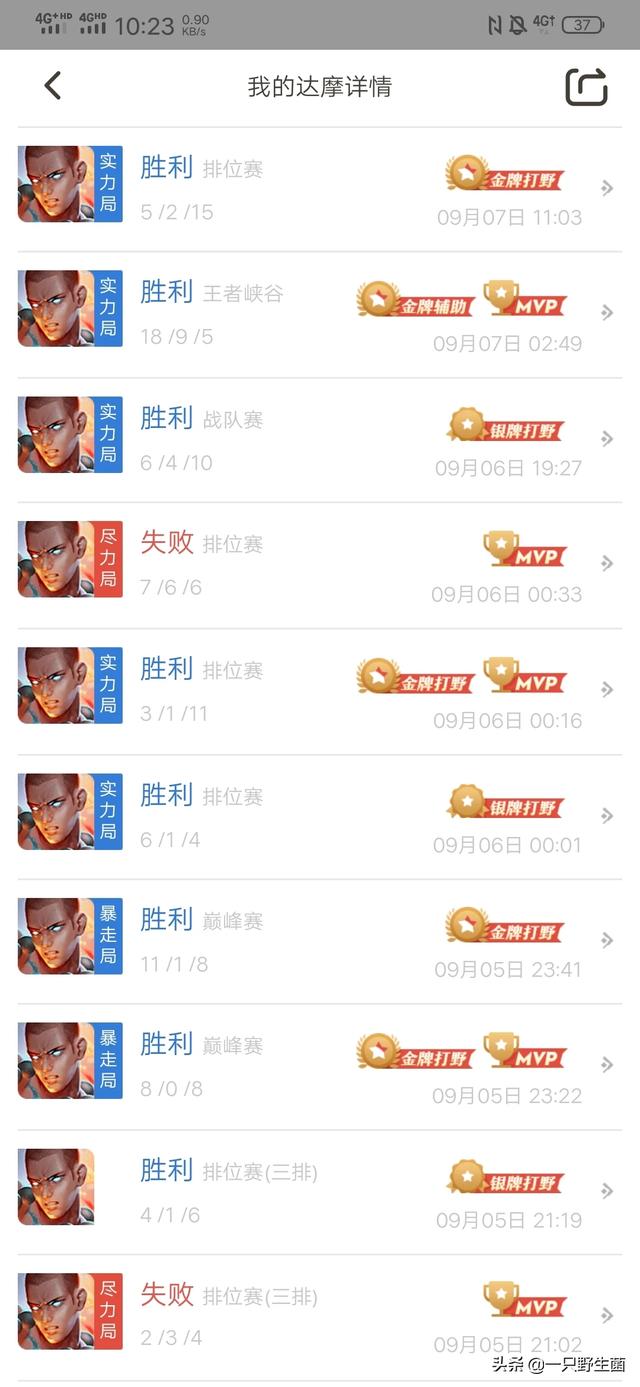This screenshot has width=640, height=1387.
Task: Tap the share icon in the header
Action: point(587,87)
